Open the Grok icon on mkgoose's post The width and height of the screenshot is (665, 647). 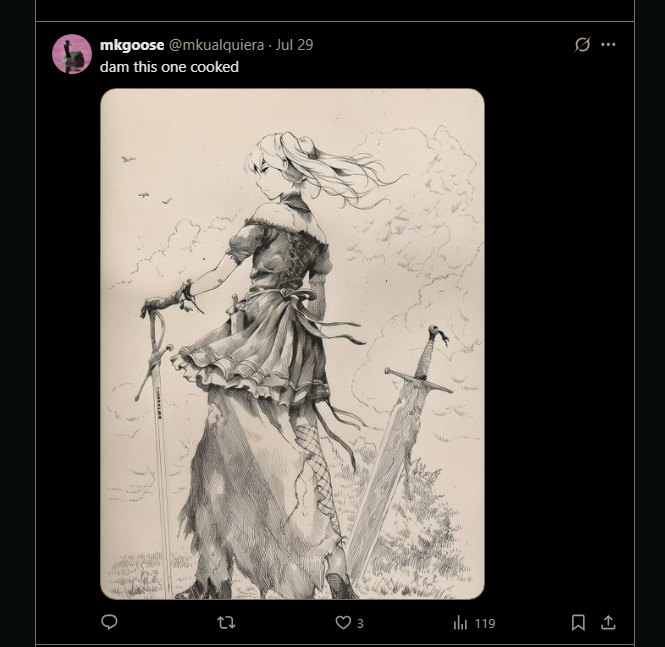coord(582,45)
